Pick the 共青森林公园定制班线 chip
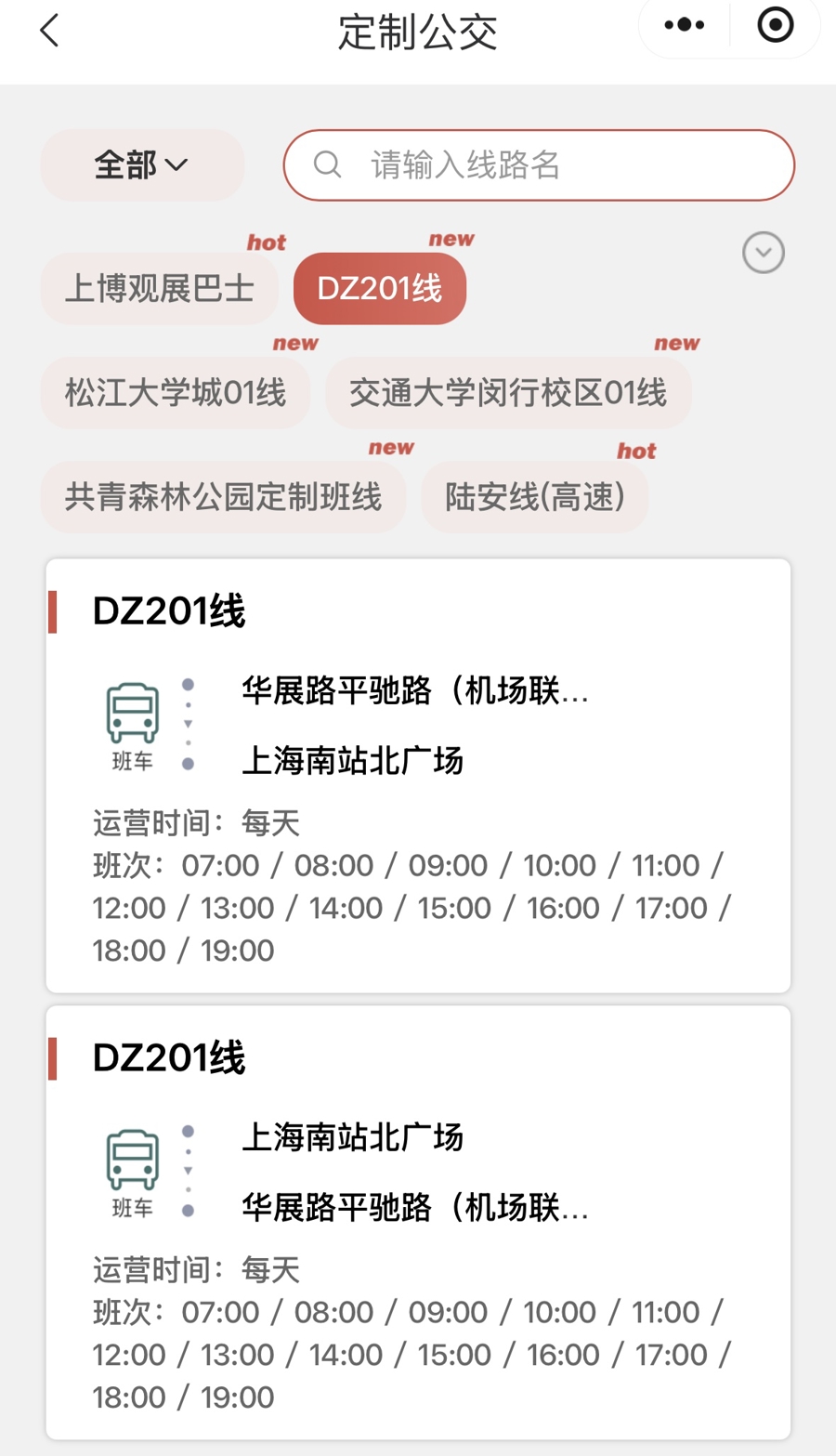The height and width of the screenshot is (1456, 836). point(223,497)
